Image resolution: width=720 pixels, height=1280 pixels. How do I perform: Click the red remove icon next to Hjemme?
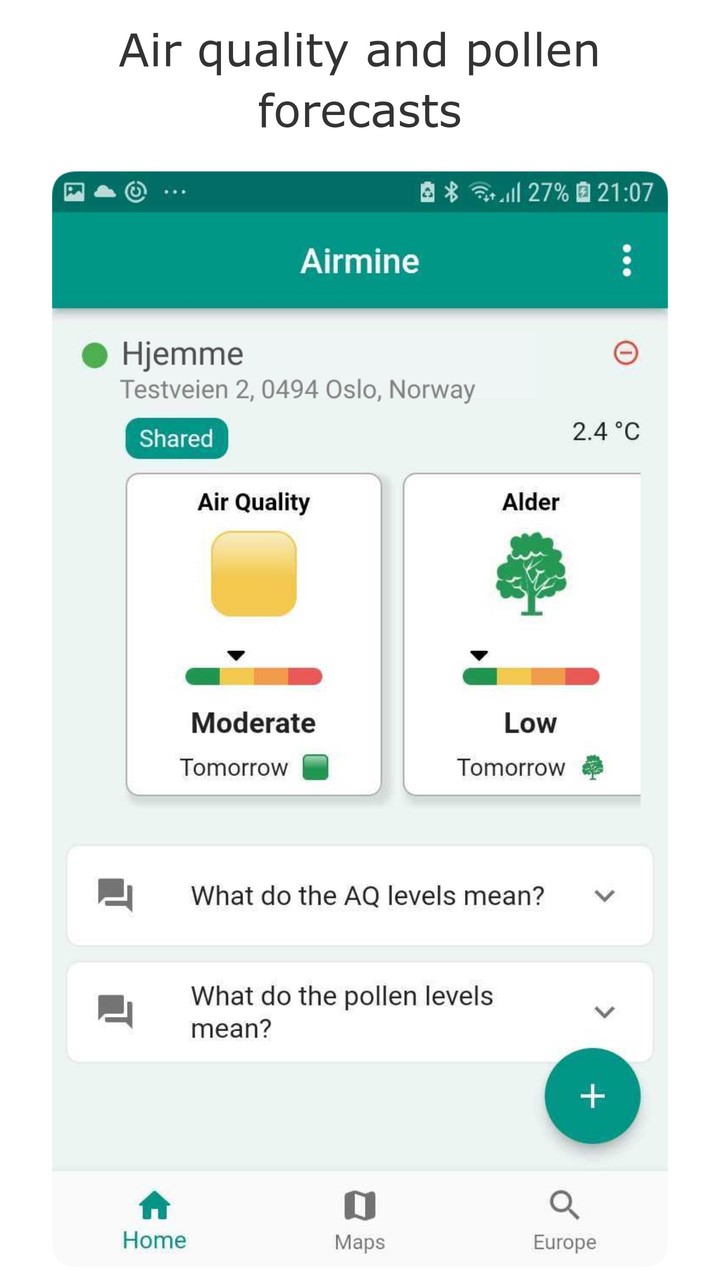(626, 354)
